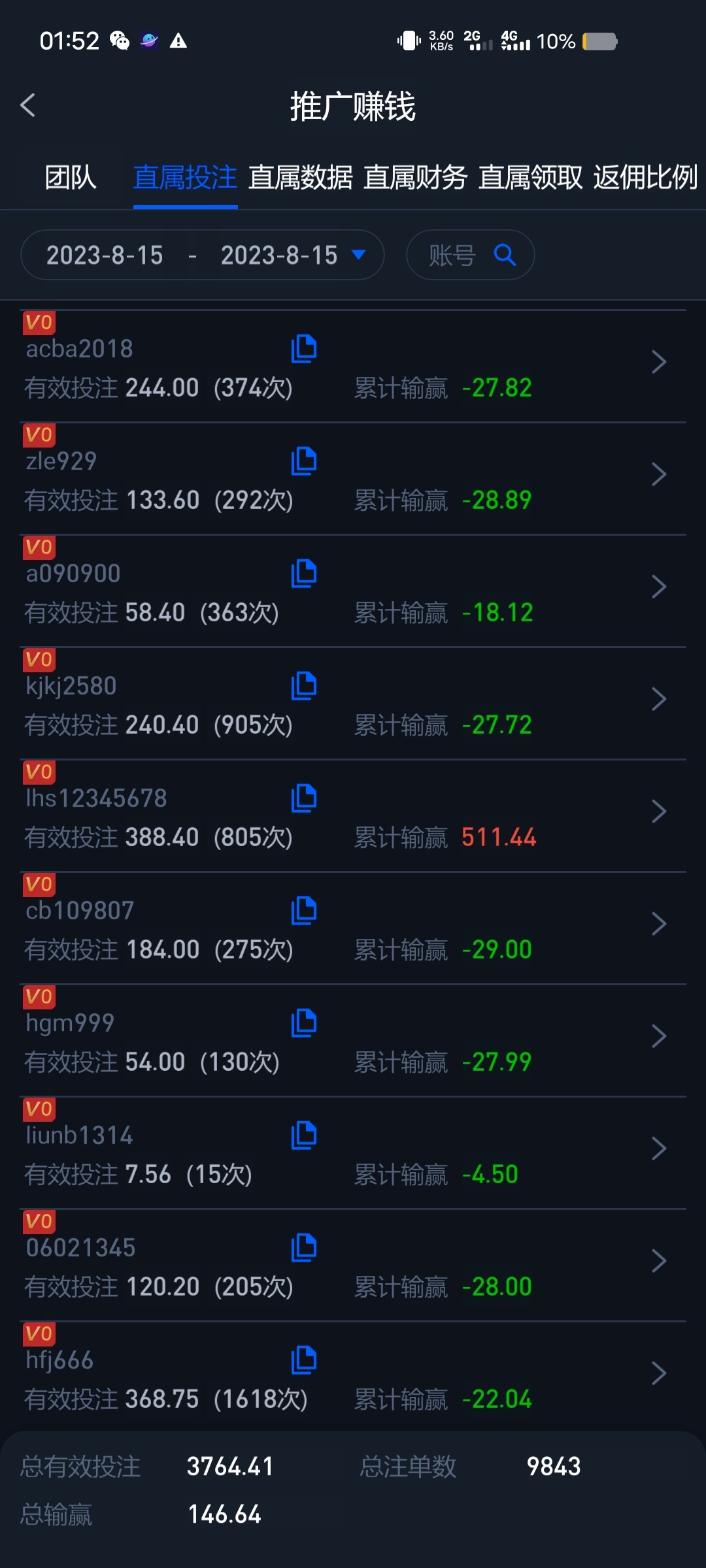The height and width of the screenshot is (1568, 706).
Task: Open the cb109807 entry
Action: [x=659, y=924]
